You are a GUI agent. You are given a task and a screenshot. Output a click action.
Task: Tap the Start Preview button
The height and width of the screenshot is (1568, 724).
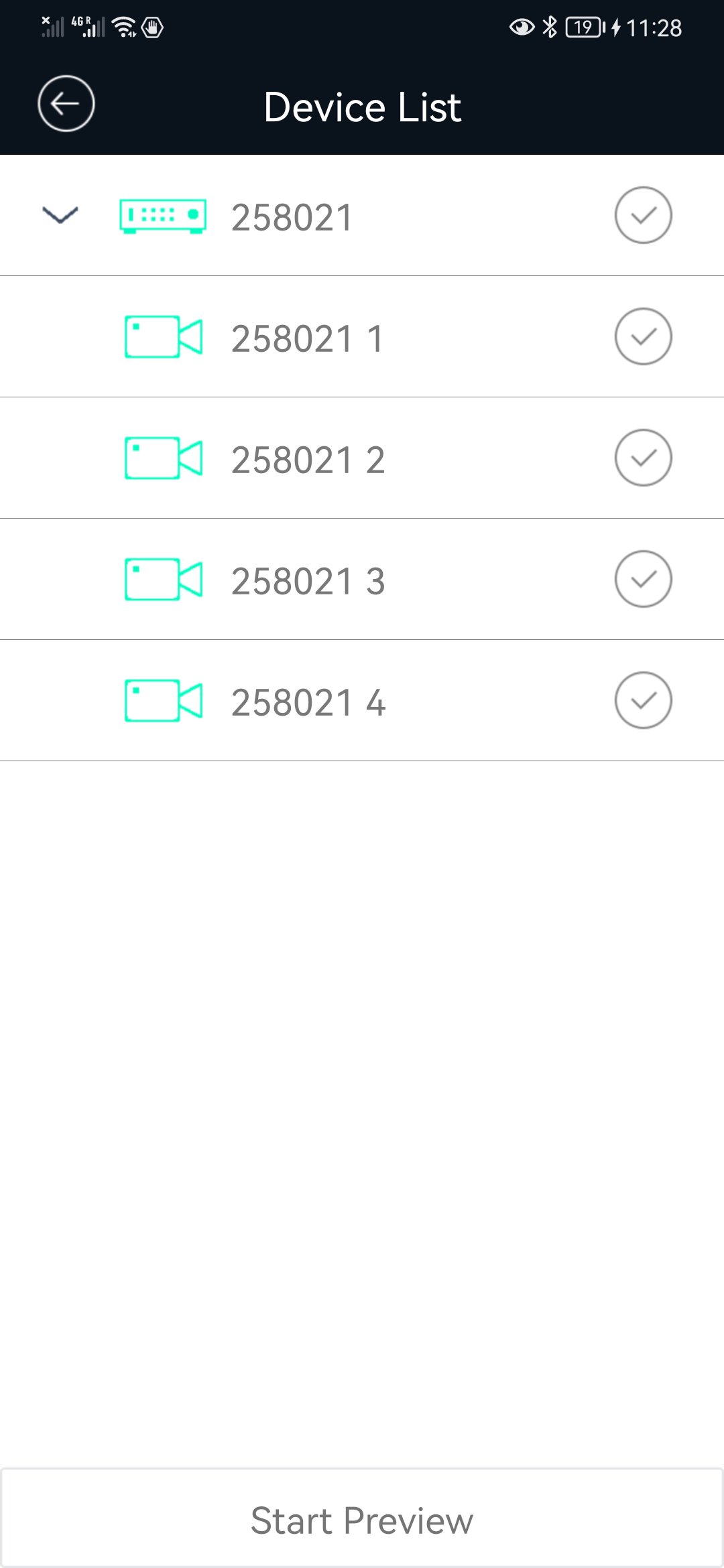(x=362, y=1518)
